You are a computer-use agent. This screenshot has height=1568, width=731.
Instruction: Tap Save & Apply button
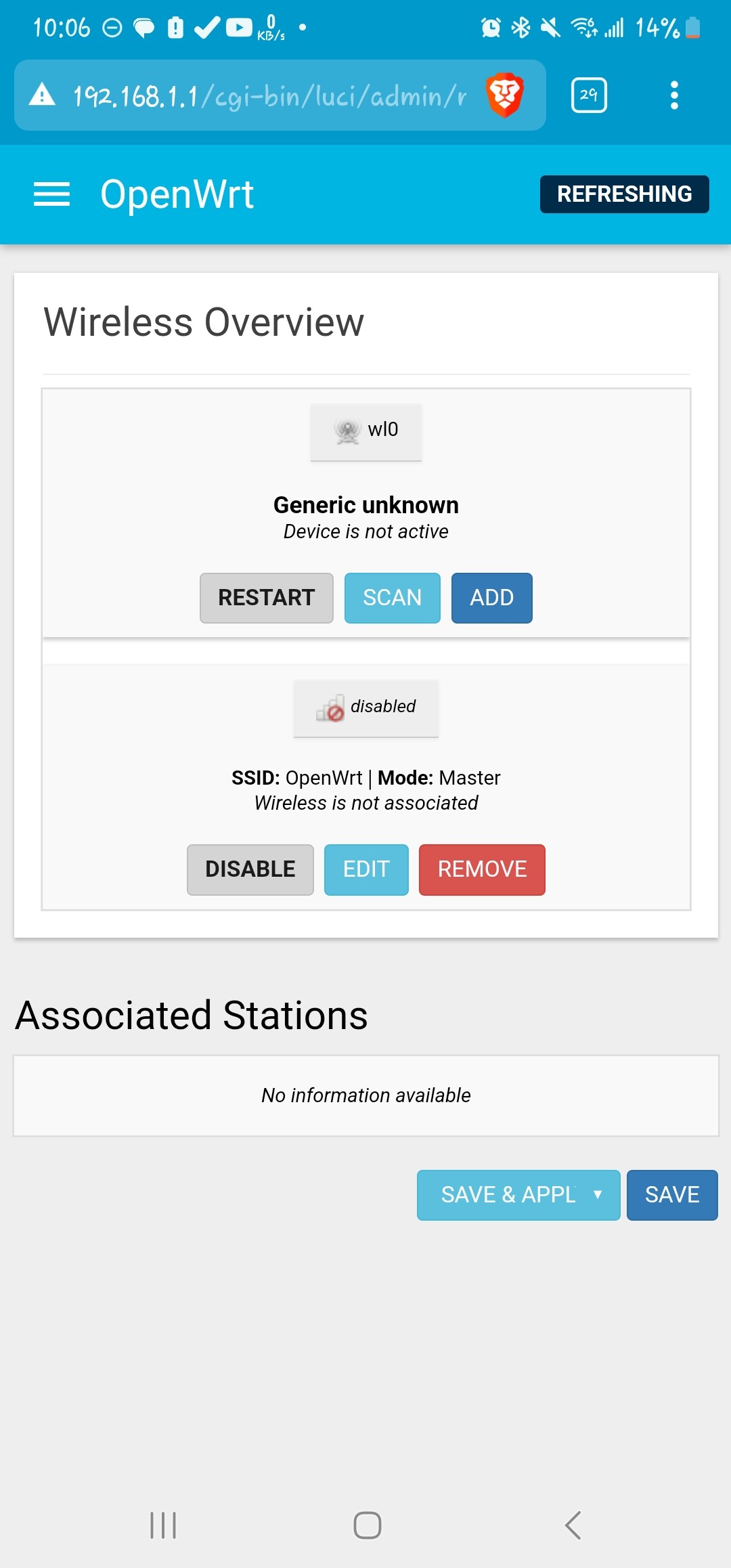(x=508, y=1195)
